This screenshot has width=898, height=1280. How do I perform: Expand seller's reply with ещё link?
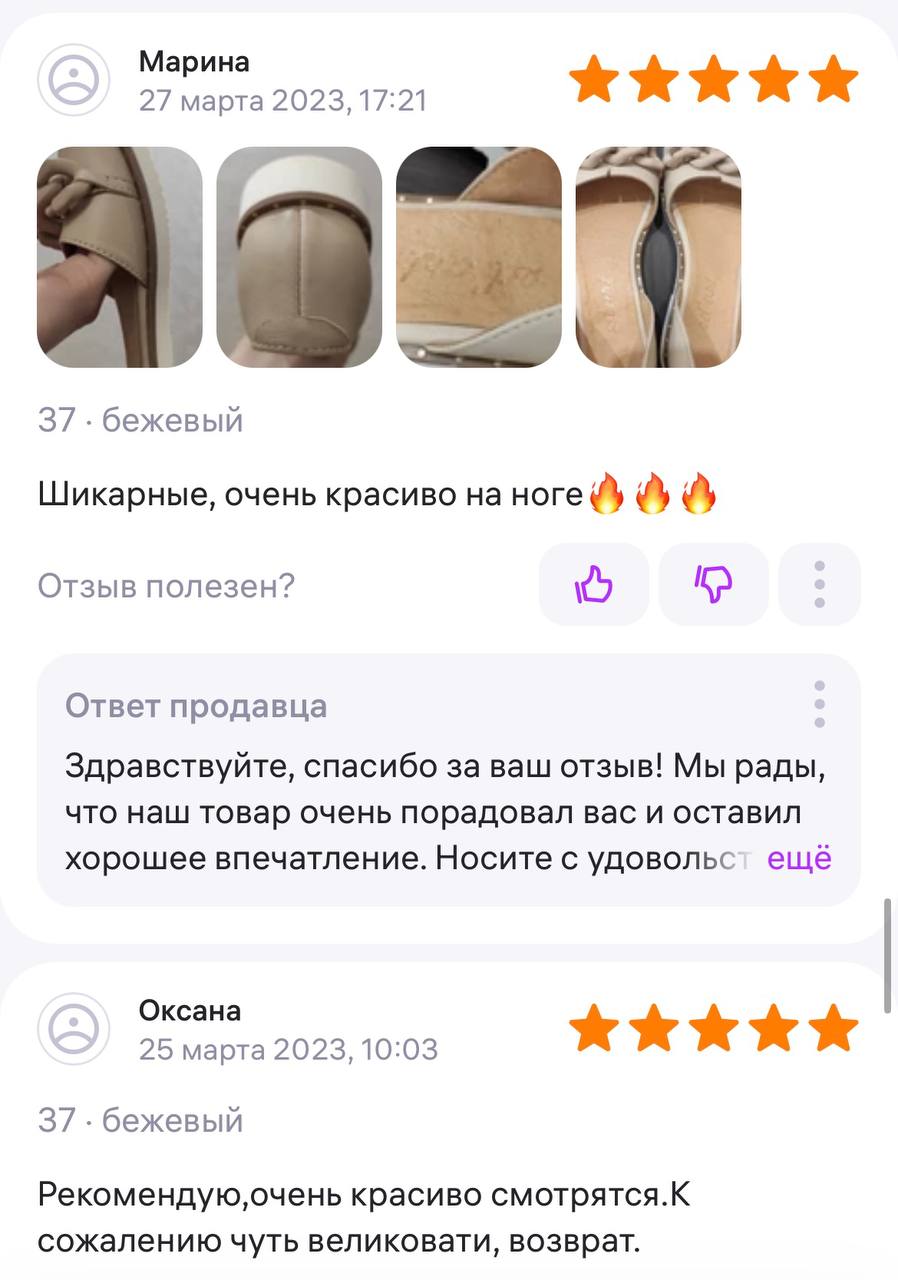(799, 859)
